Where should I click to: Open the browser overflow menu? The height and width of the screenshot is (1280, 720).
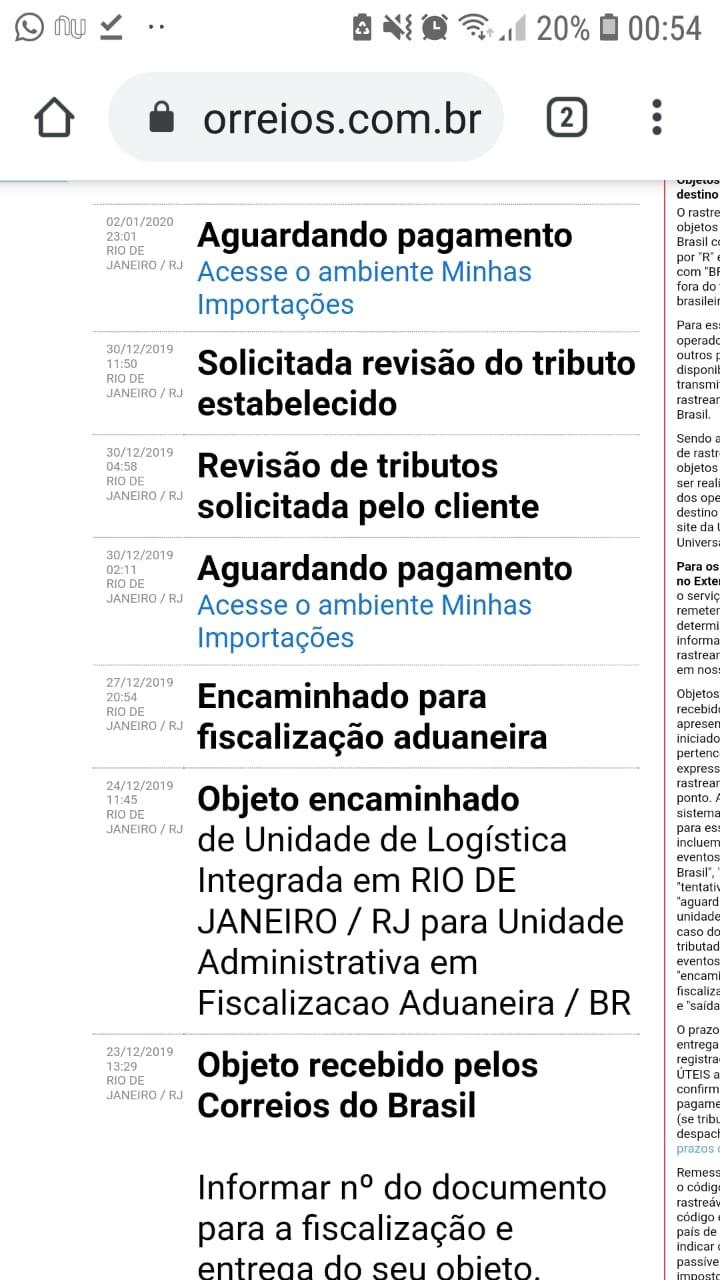(657, 118)
